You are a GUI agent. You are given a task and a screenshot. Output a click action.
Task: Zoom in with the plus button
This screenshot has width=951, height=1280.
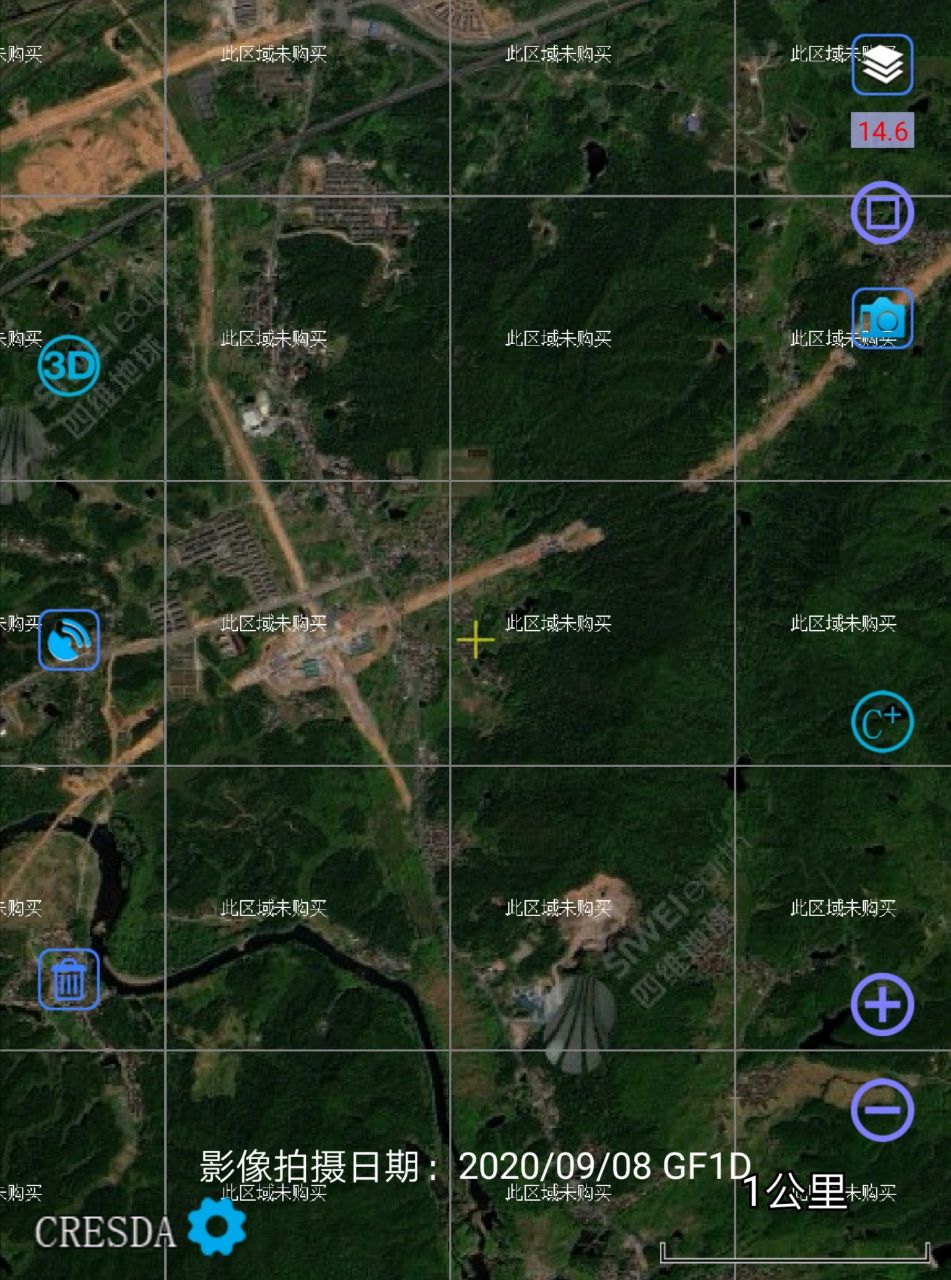882,1004
